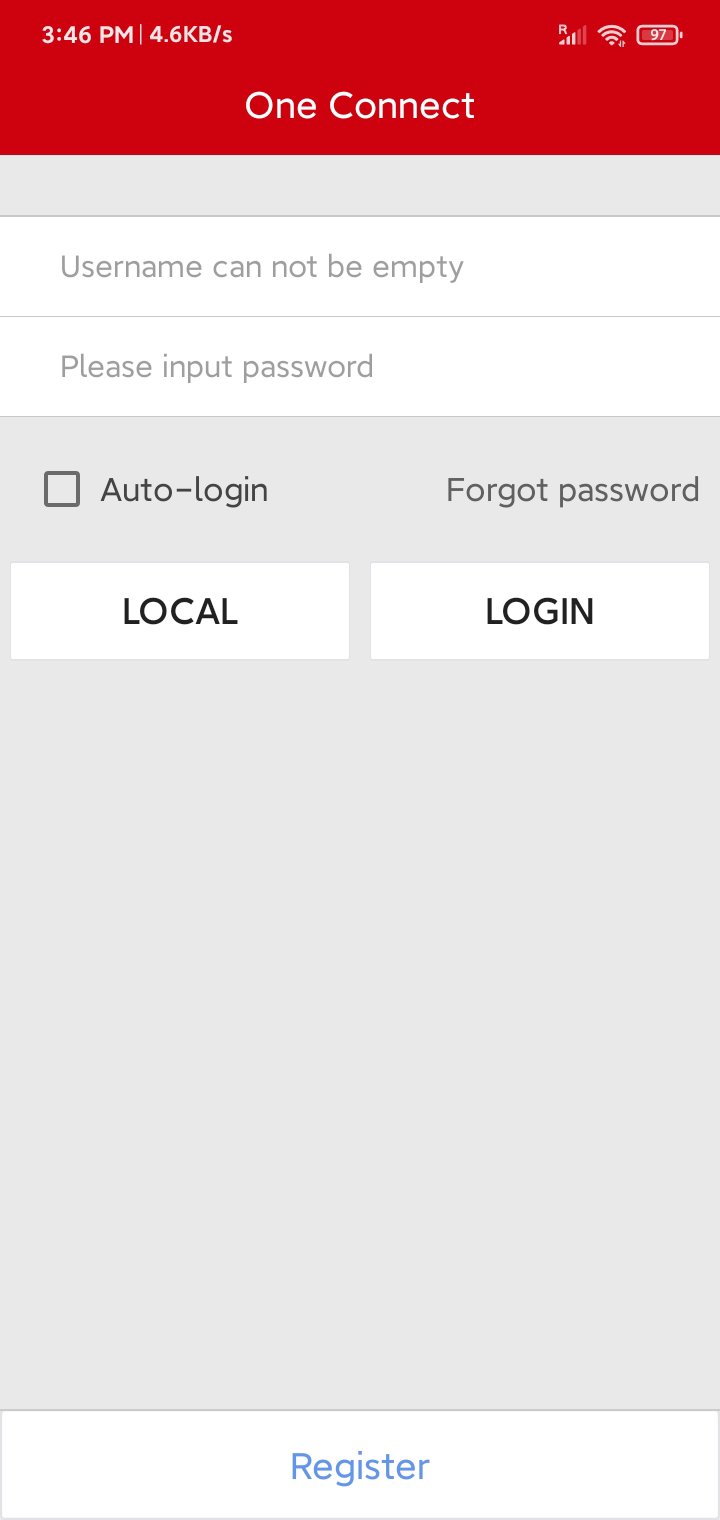This screenshot has width=720, height=1520.
Task: Open the Forgot password recovery page
Action: point(572,490)
